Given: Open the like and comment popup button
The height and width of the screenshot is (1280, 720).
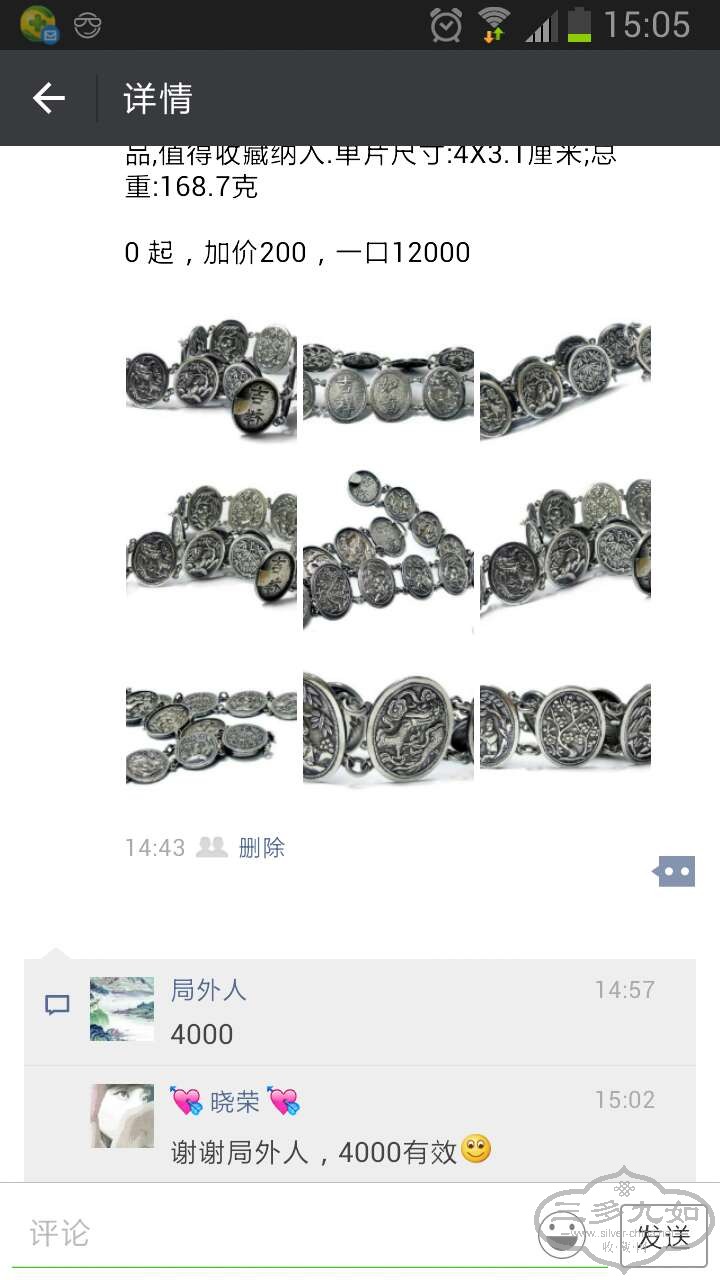Looking at the screenshot, I should [674, 871].
